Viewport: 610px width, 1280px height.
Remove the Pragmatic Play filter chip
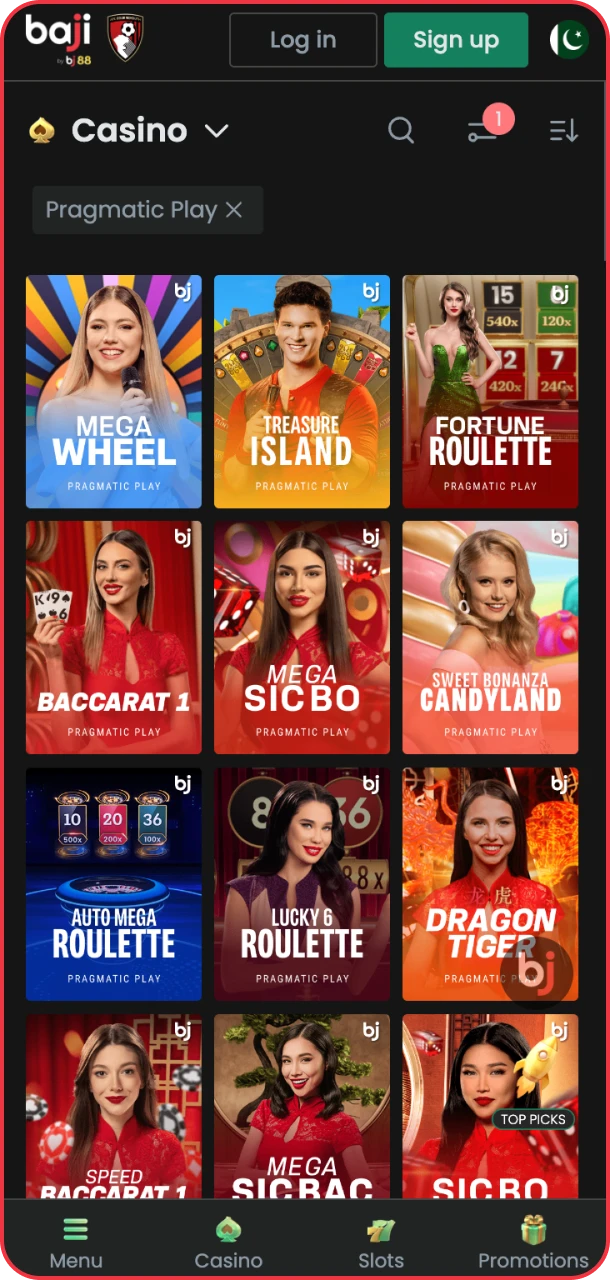click(234, 210)
